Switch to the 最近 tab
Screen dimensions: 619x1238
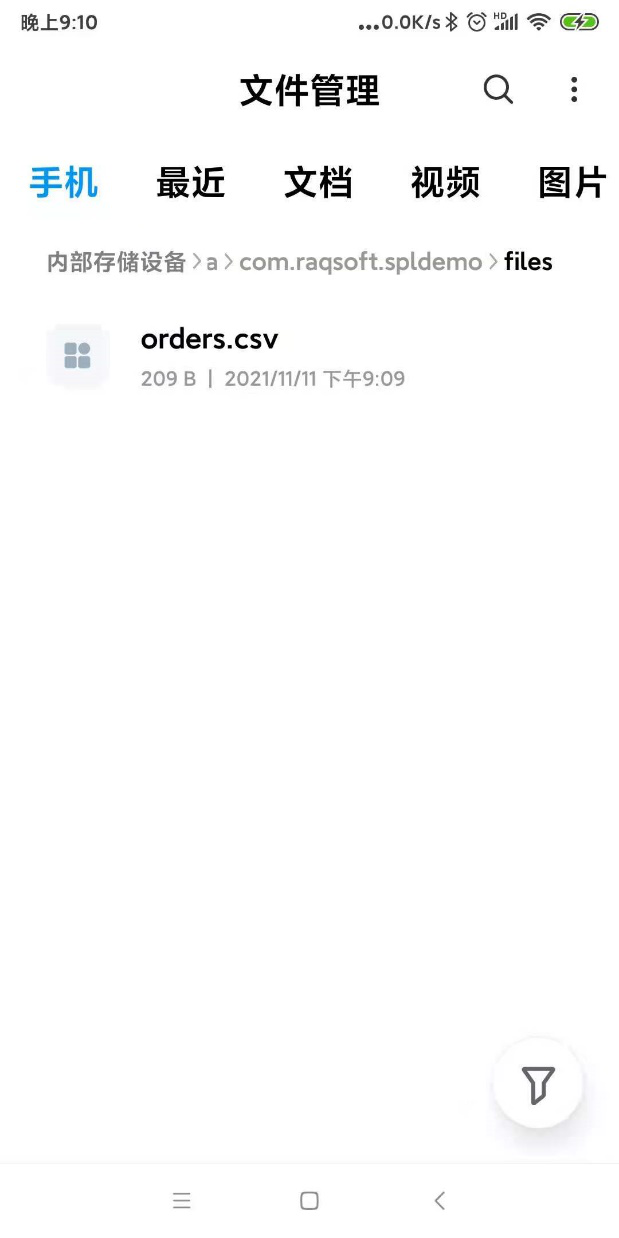click(190, 183)
